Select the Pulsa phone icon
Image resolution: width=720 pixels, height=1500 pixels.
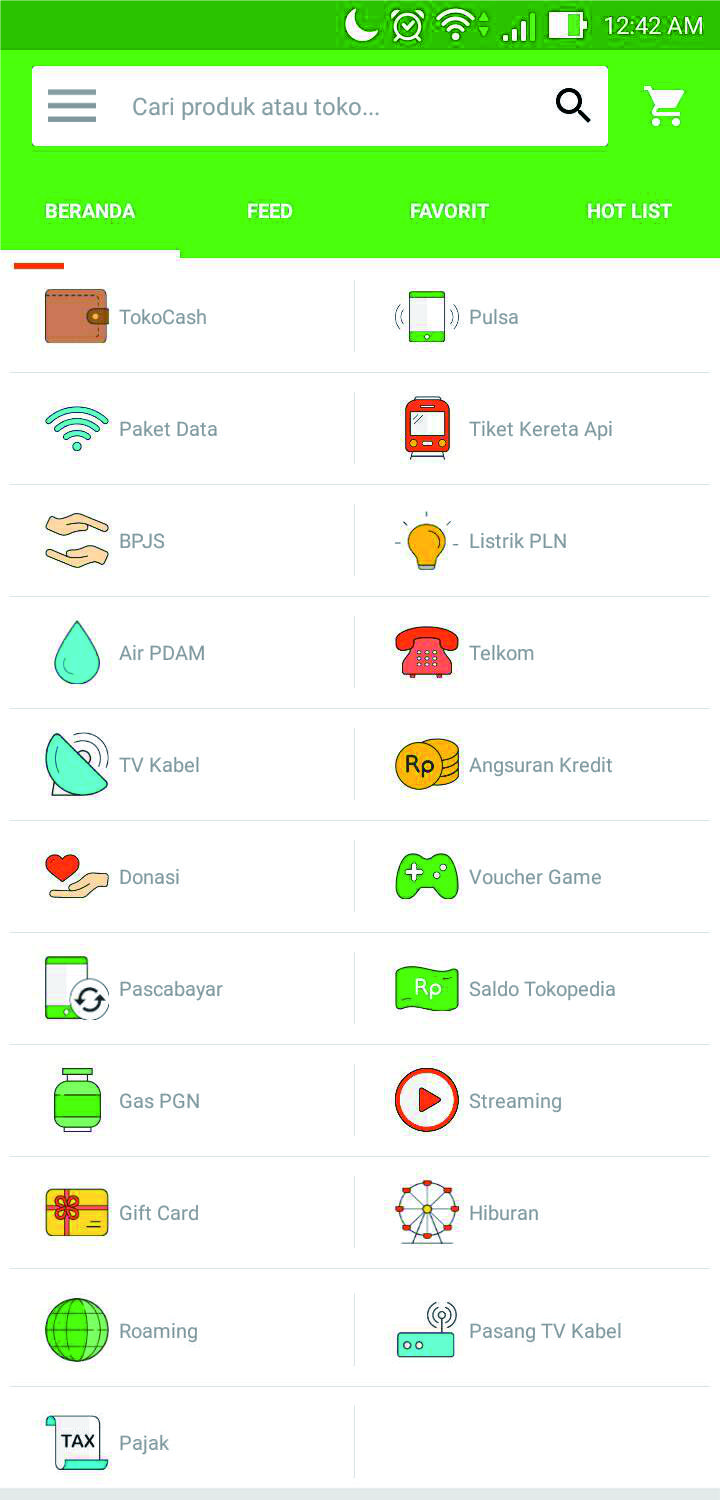pyautogui.click(x=425, y=316)
